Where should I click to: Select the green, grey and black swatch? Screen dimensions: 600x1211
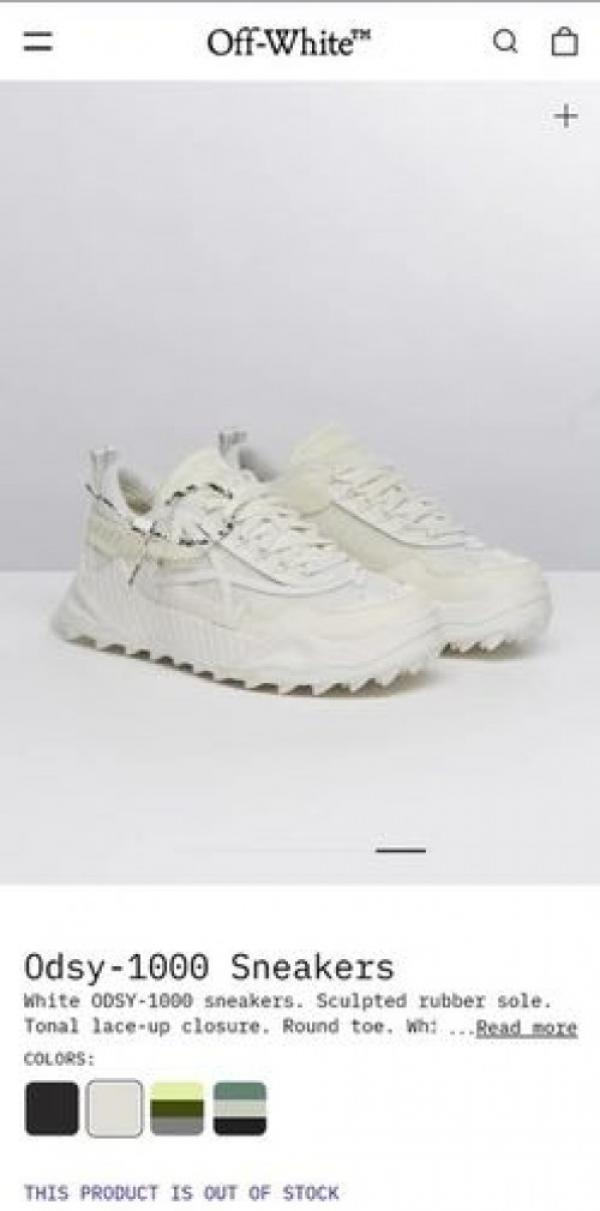click(x=240, y=1108)
